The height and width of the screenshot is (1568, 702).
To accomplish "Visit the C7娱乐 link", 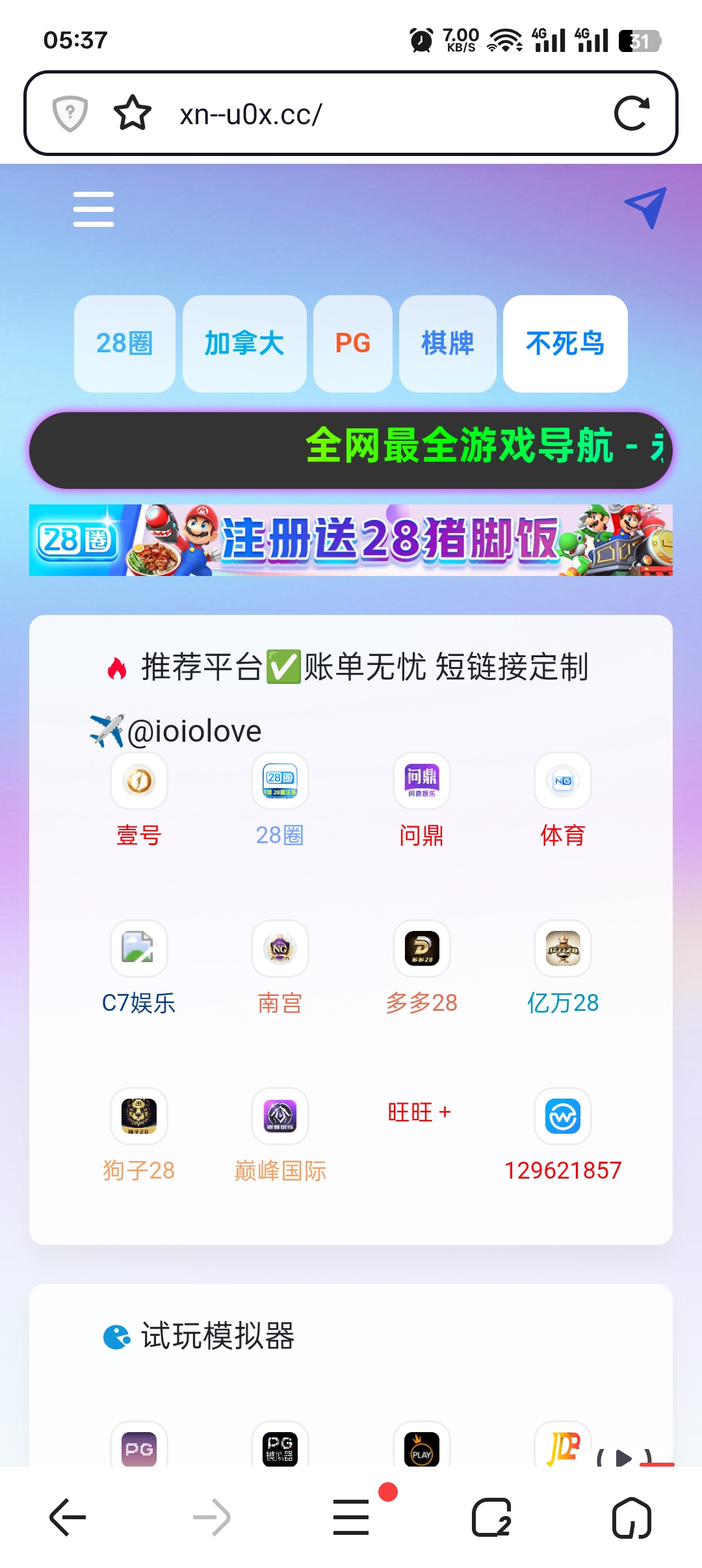I will 139,967.
